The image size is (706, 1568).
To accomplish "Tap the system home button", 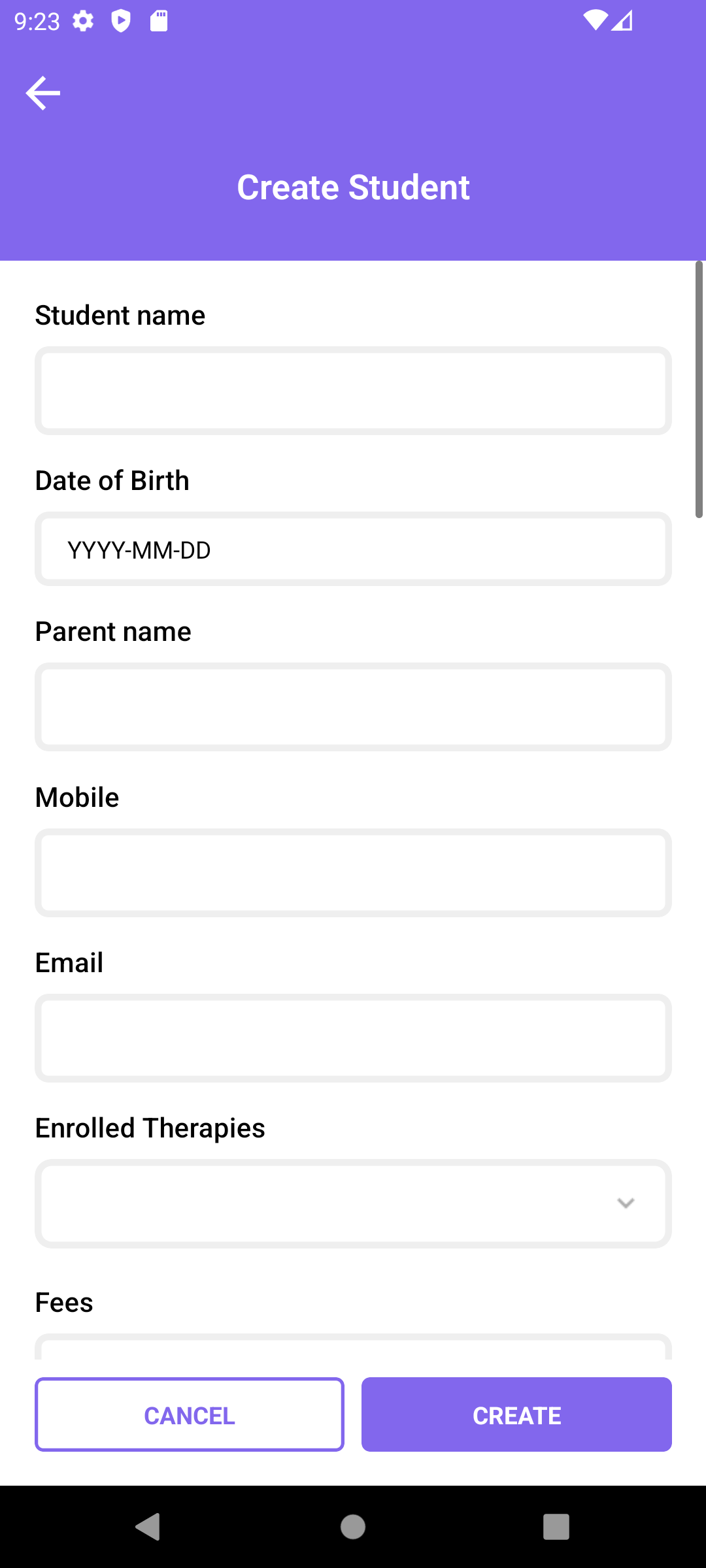I will 353,1527.
